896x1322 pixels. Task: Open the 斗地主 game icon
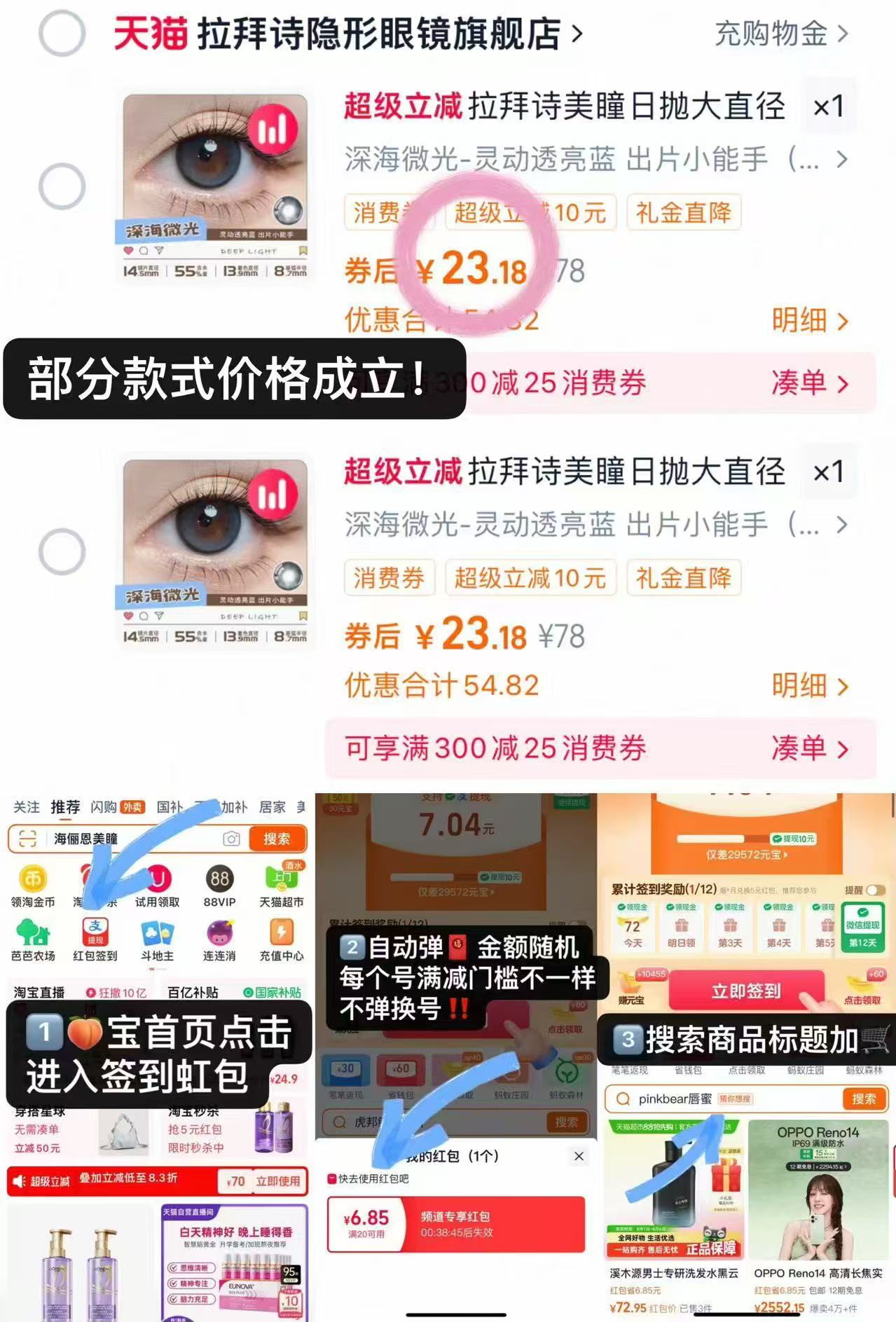pyautogui.click(x=158, y=933)
